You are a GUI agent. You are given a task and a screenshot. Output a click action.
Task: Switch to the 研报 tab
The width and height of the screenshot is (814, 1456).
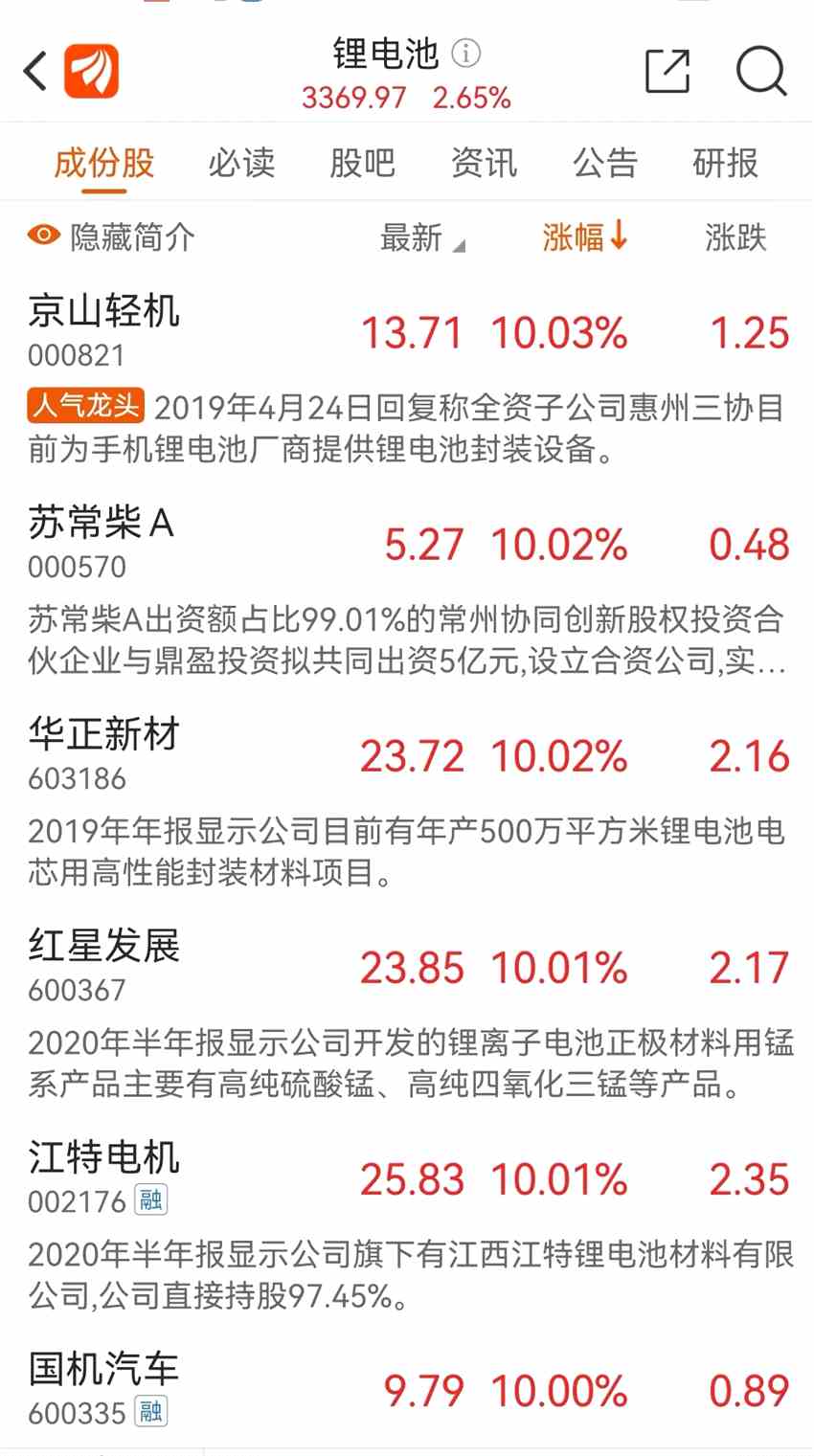pyautogui.click(x=725, y=164)
